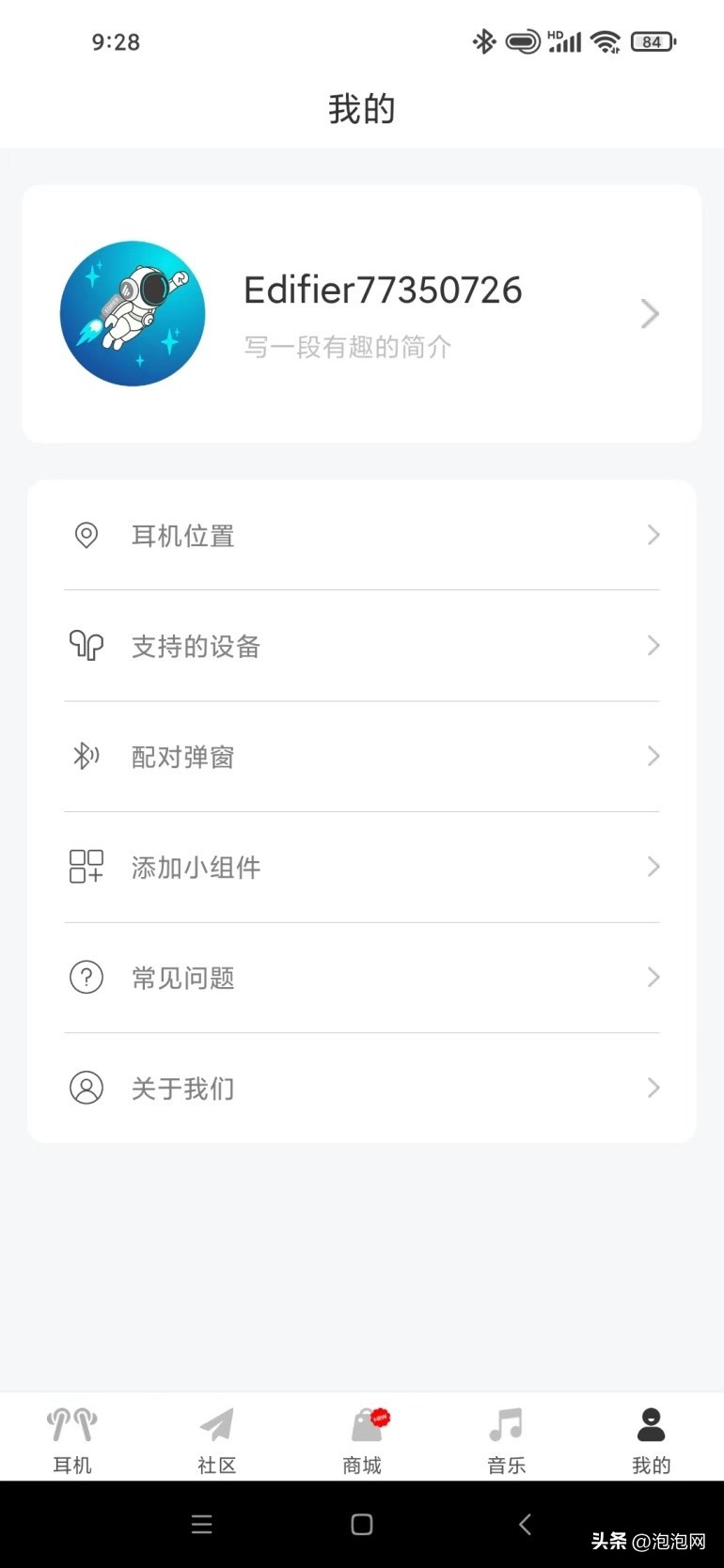
Task: Select the 耳机位置 location pin icon
Action: pyautogui.click(x=87, y=535)
